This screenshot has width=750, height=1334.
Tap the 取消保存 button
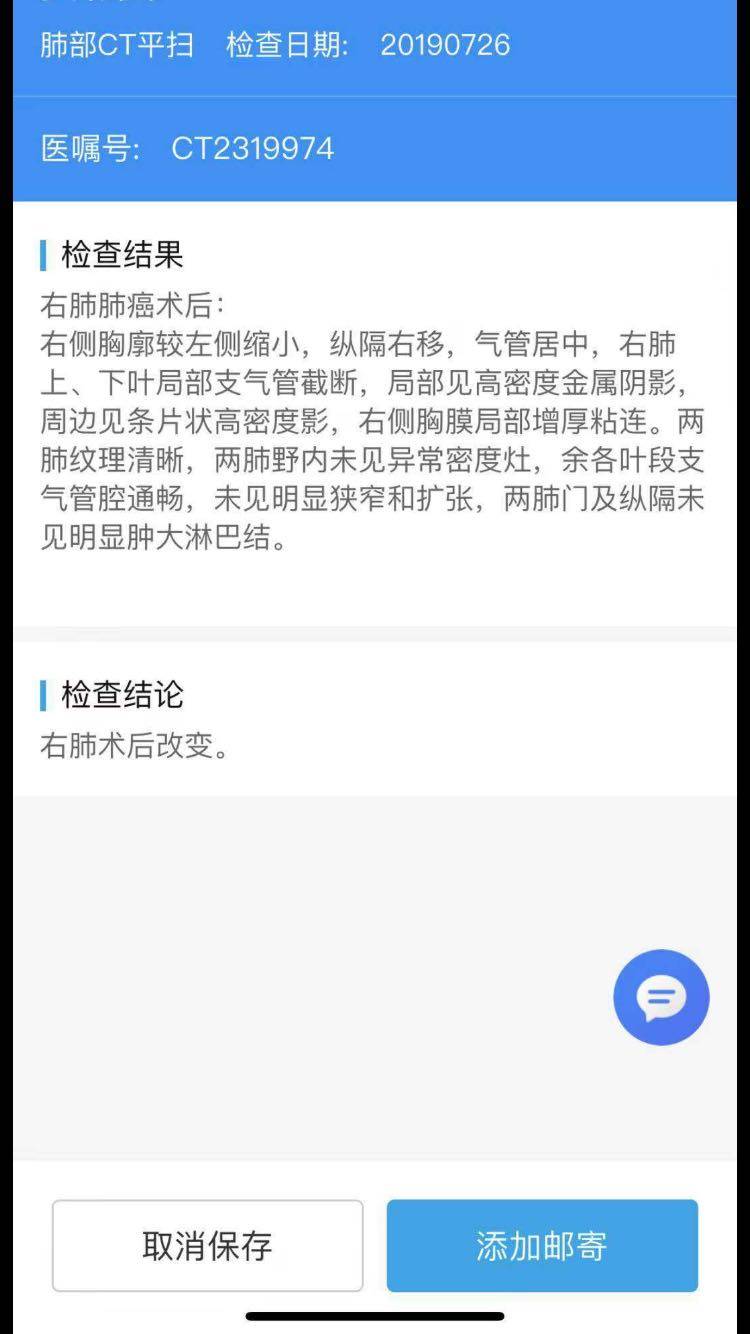(x=207, y=1246)
